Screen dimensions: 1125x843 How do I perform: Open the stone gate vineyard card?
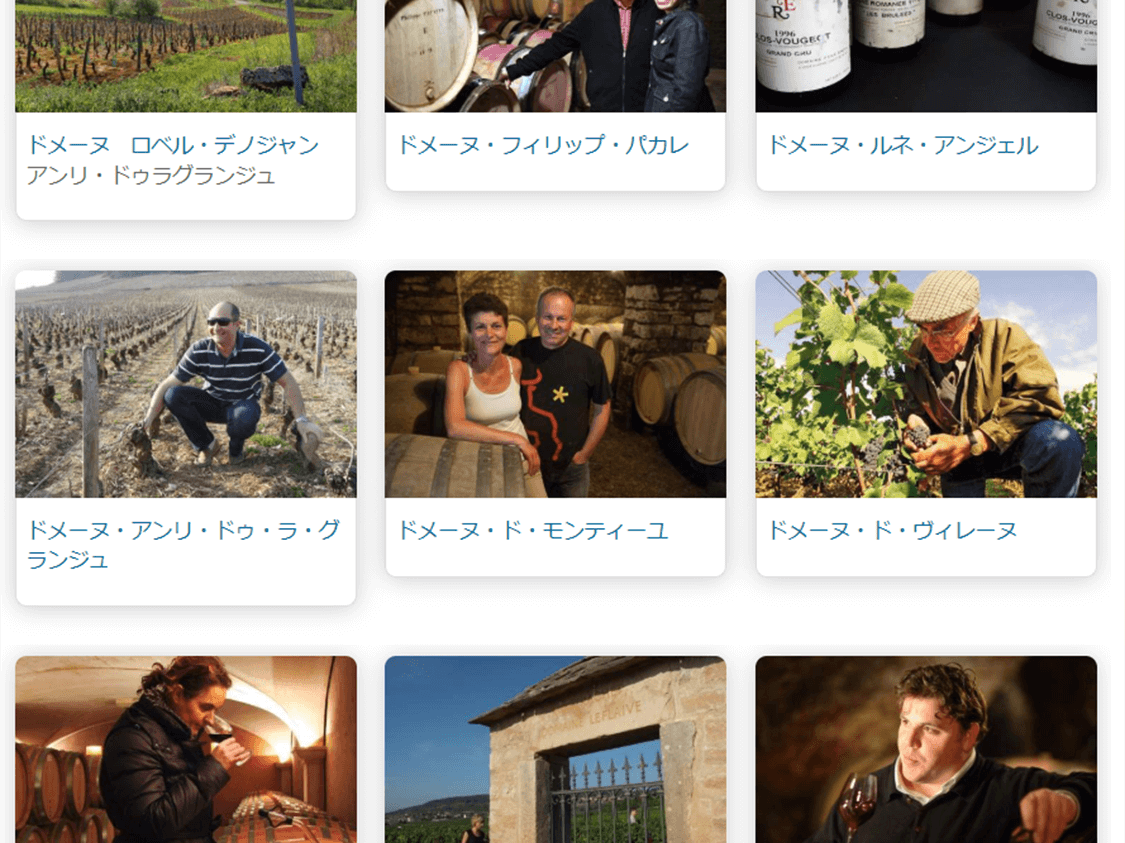pyautogui.click(x=555, y=749)
